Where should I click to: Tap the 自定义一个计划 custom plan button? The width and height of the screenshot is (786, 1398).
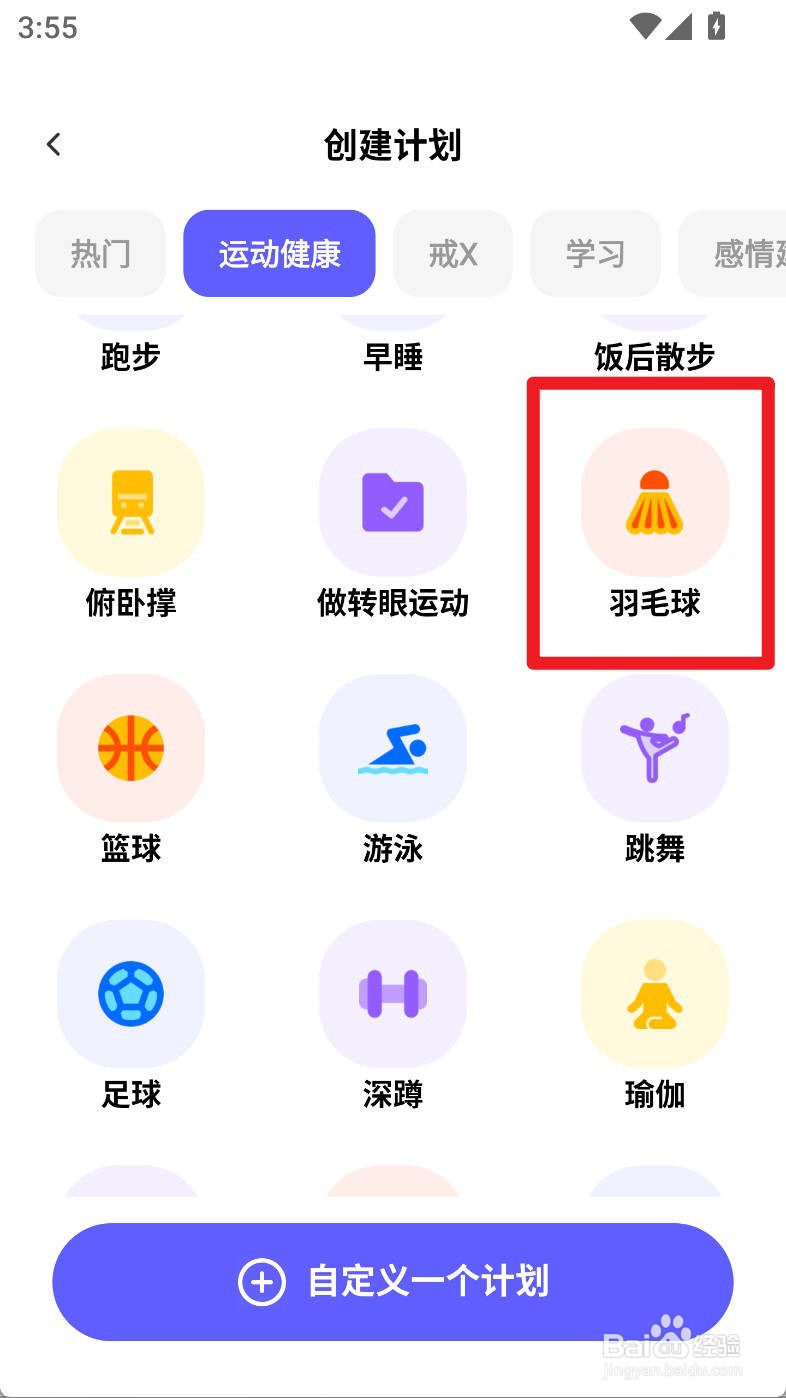(x=392, y=1283)
